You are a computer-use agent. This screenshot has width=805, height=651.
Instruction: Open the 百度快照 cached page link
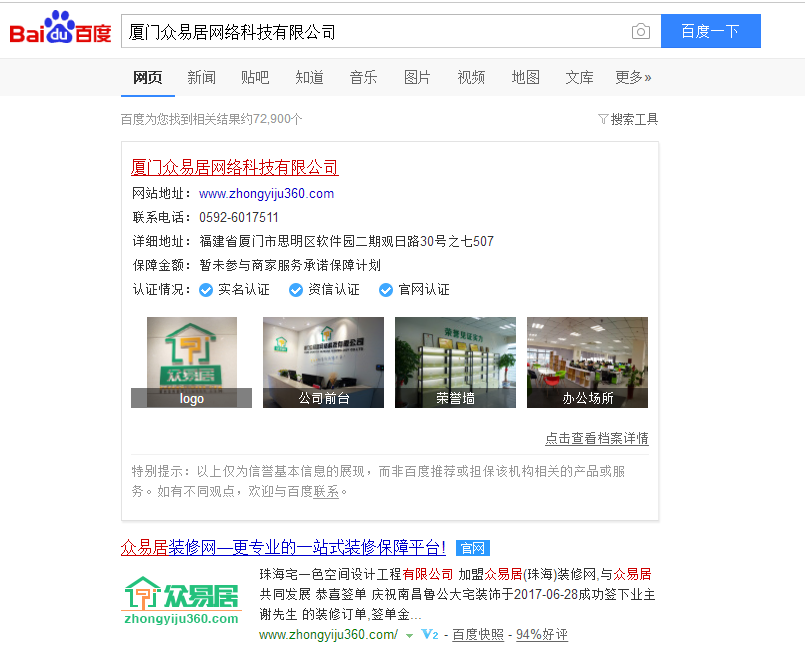point(478,635)
